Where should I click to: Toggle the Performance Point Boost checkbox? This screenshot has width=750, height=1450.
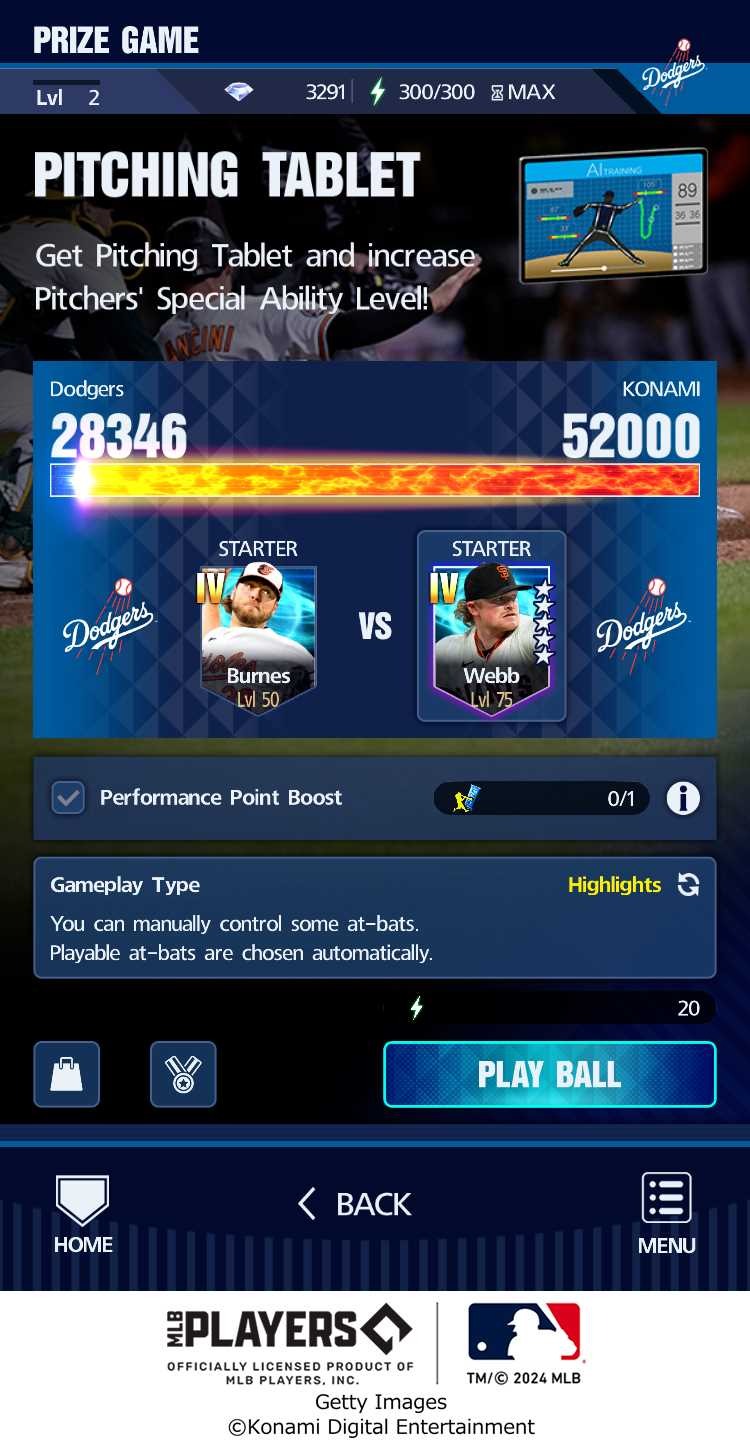68,798
